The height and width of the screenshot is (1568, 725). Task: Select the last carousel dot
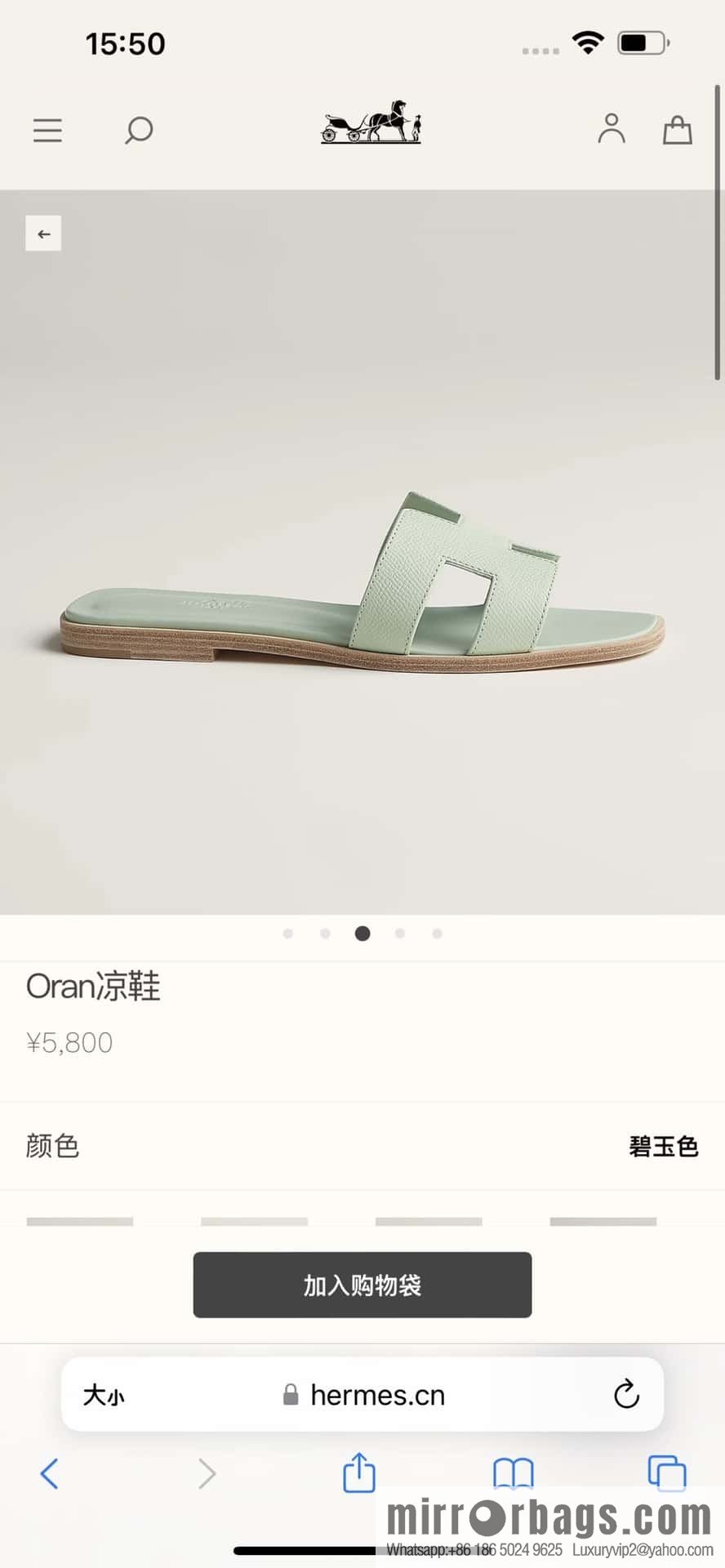[x=437, y=933]
